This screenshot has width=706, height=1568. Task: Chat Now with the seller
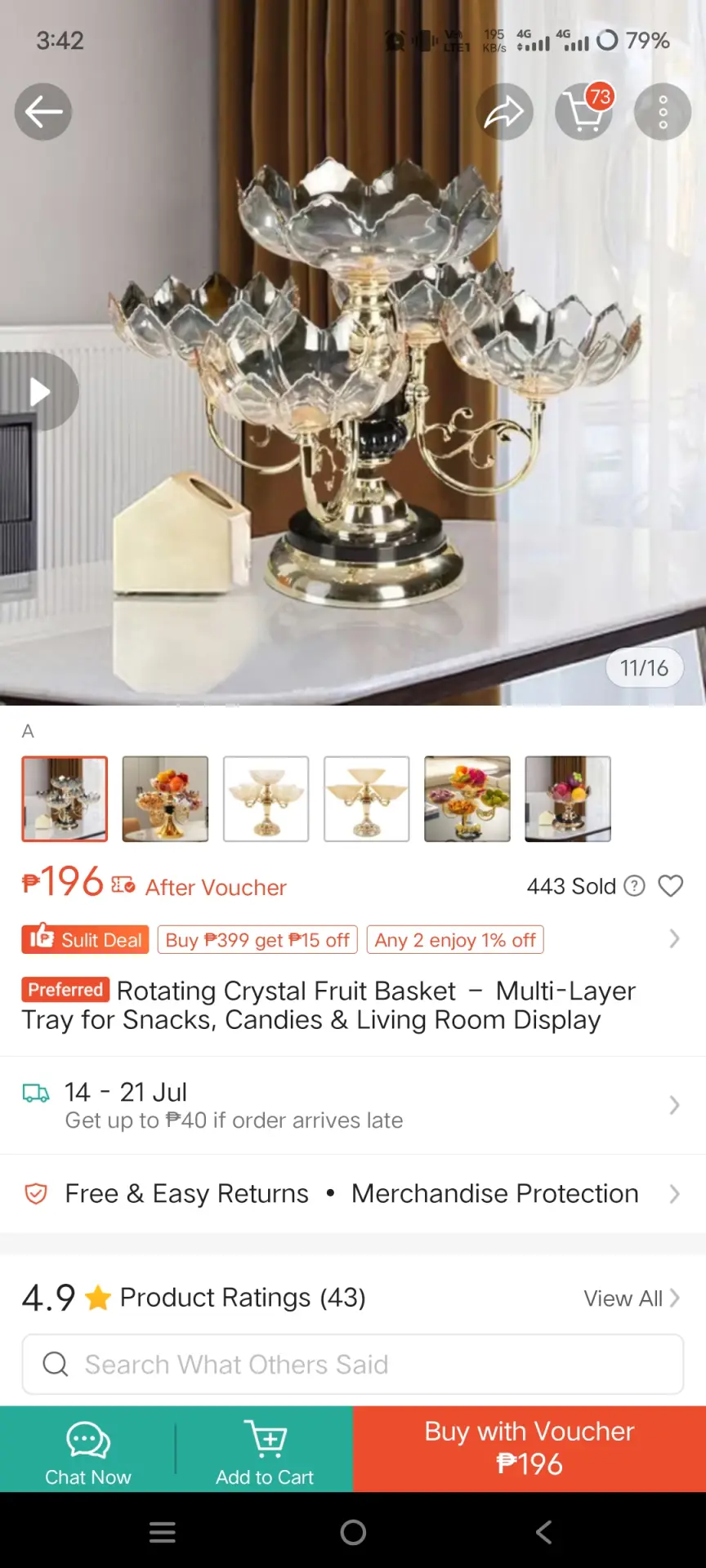tap(88, 1450)
